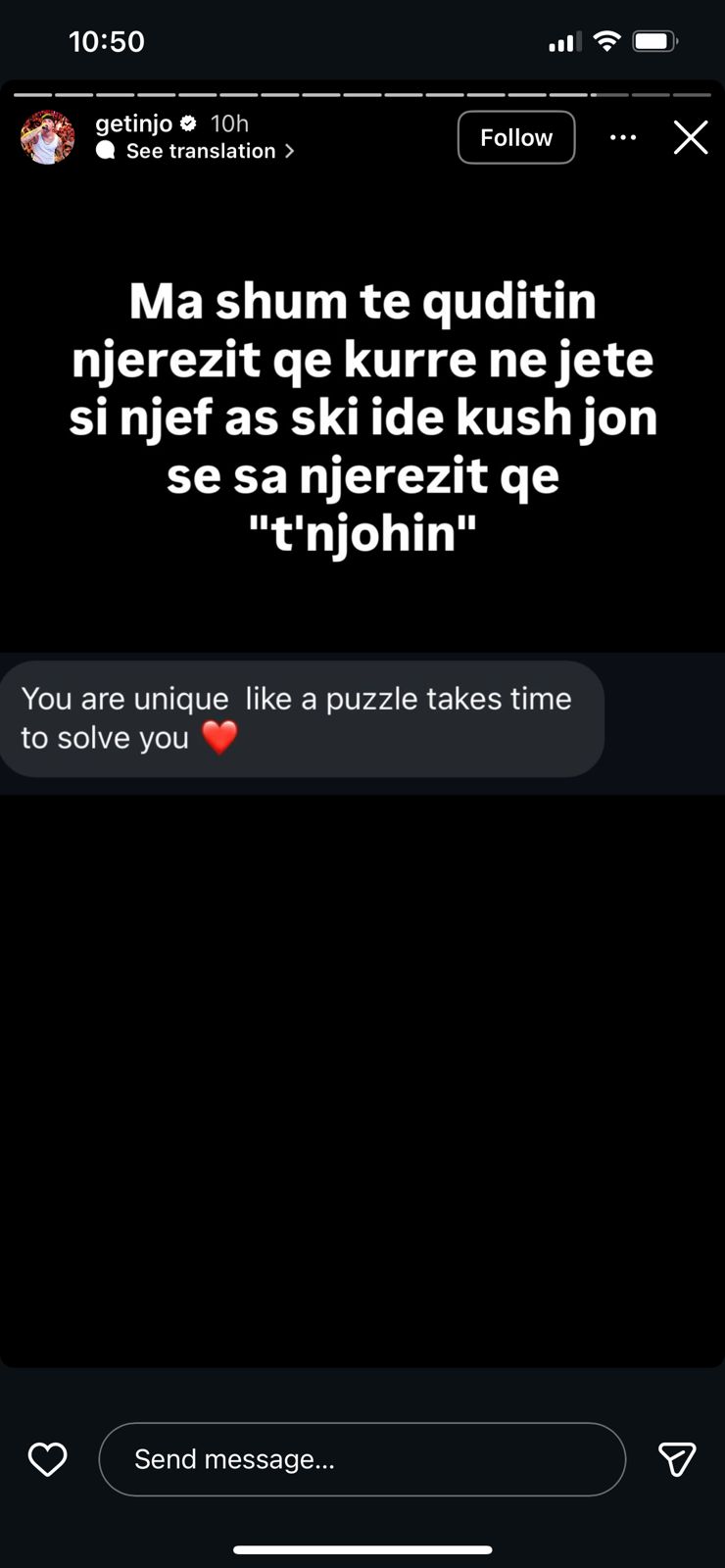This screenshot has height=1568, width=725.
Task: Tap the Send message field
Action: tap(362, 1459)
